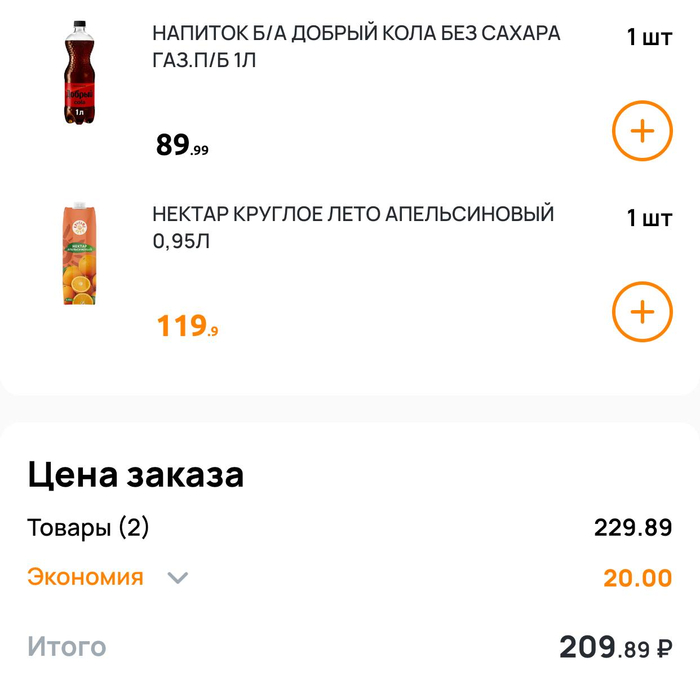Viewport: 700px width, 675px height.
Task: Open the Добрый Кола без сахара product
Action: tap(356, 46)
